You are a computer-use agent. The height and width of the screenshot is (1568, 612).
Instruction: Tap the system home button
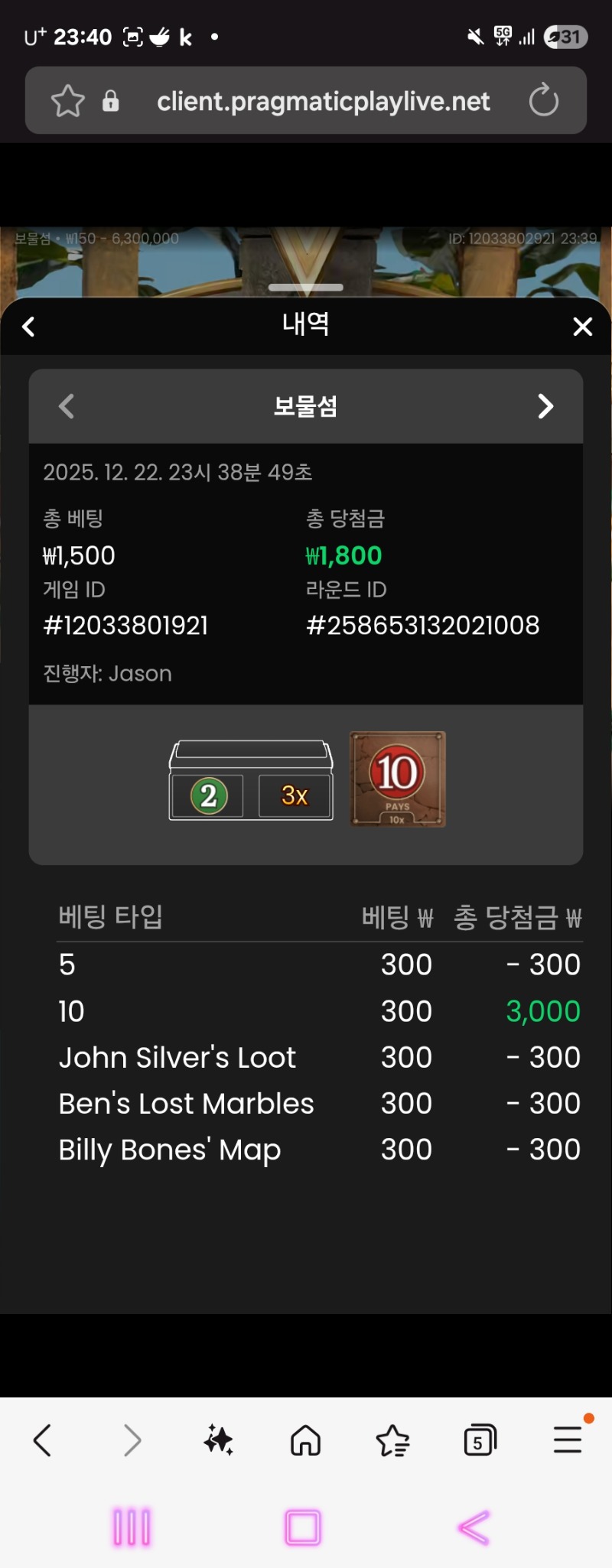coord(303,1527)
